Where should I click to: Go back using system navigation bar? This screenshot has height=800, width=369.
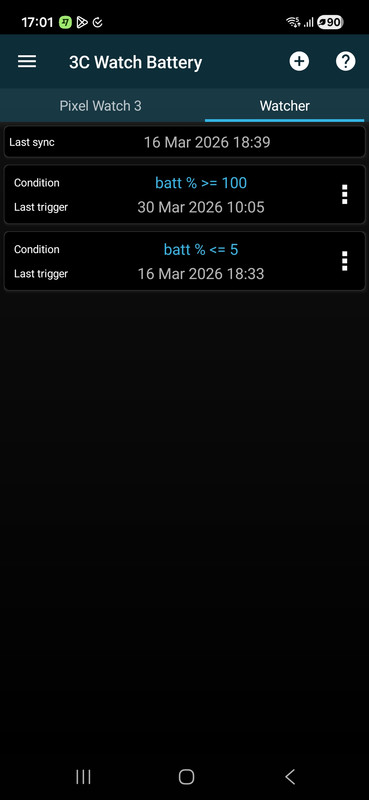pos(290,777)
